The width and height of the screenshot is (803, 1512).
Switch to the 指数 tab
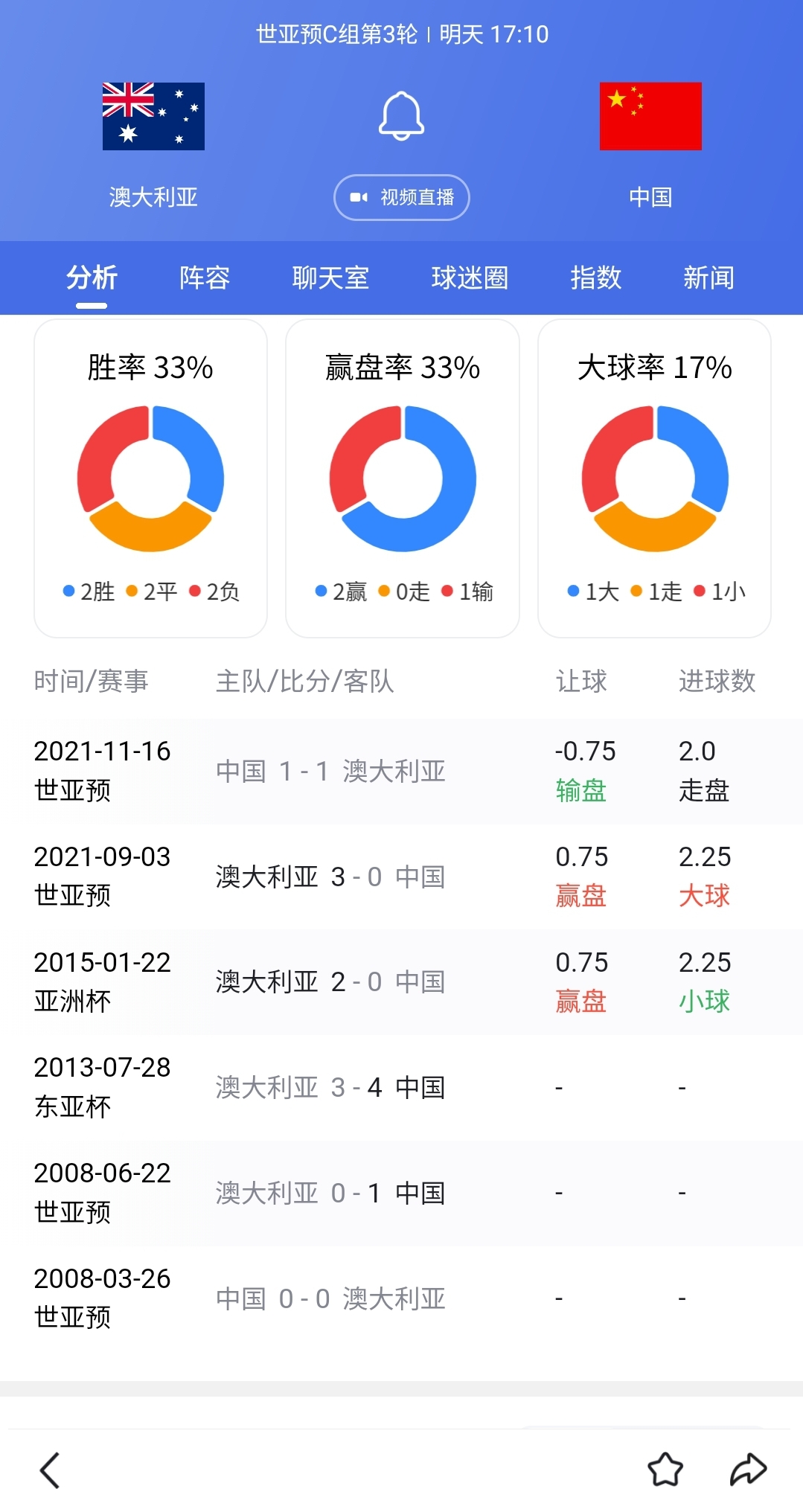point(595,278)
